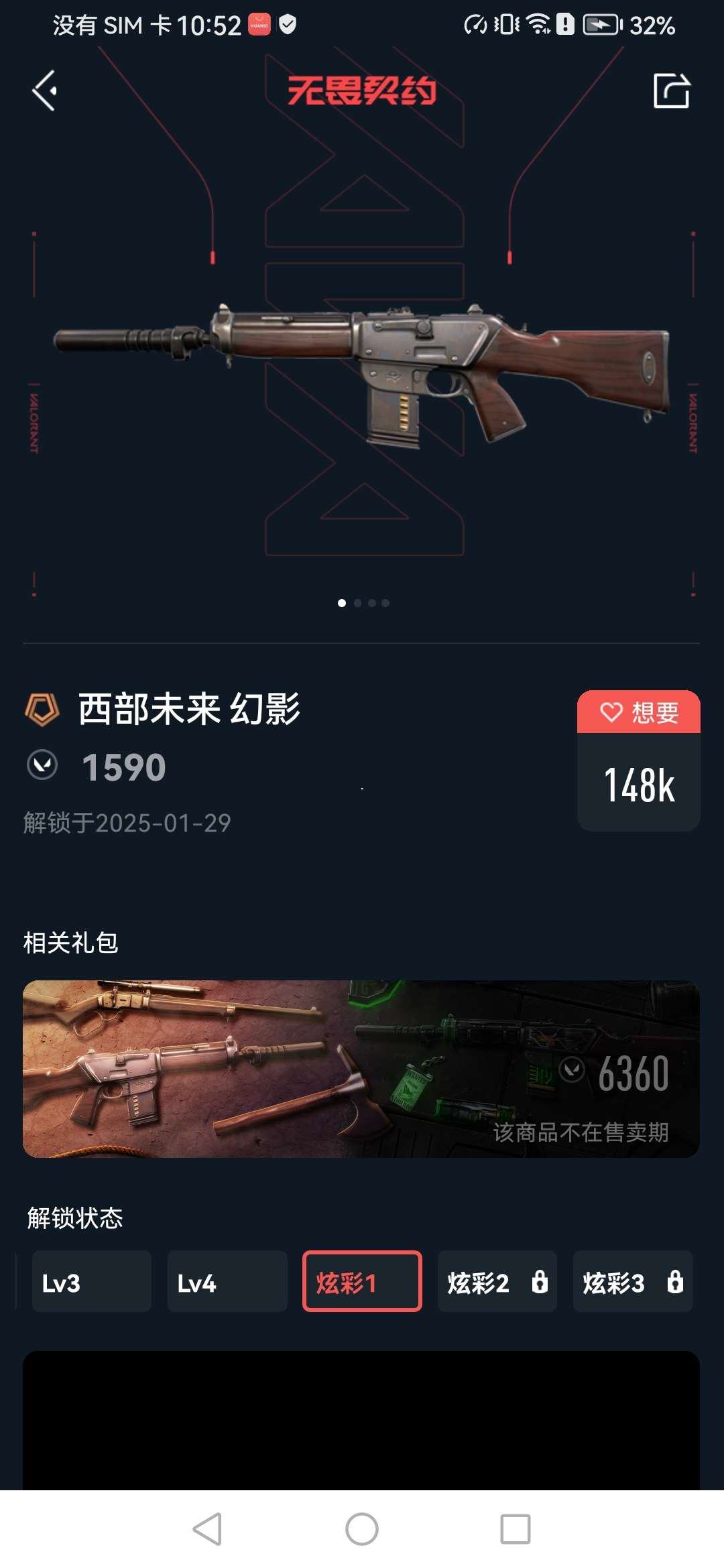Tap the system home button
Image resolution: width=724 pixels, height=1568 pixels.
pyautogui.click(x=362, y=1529)
